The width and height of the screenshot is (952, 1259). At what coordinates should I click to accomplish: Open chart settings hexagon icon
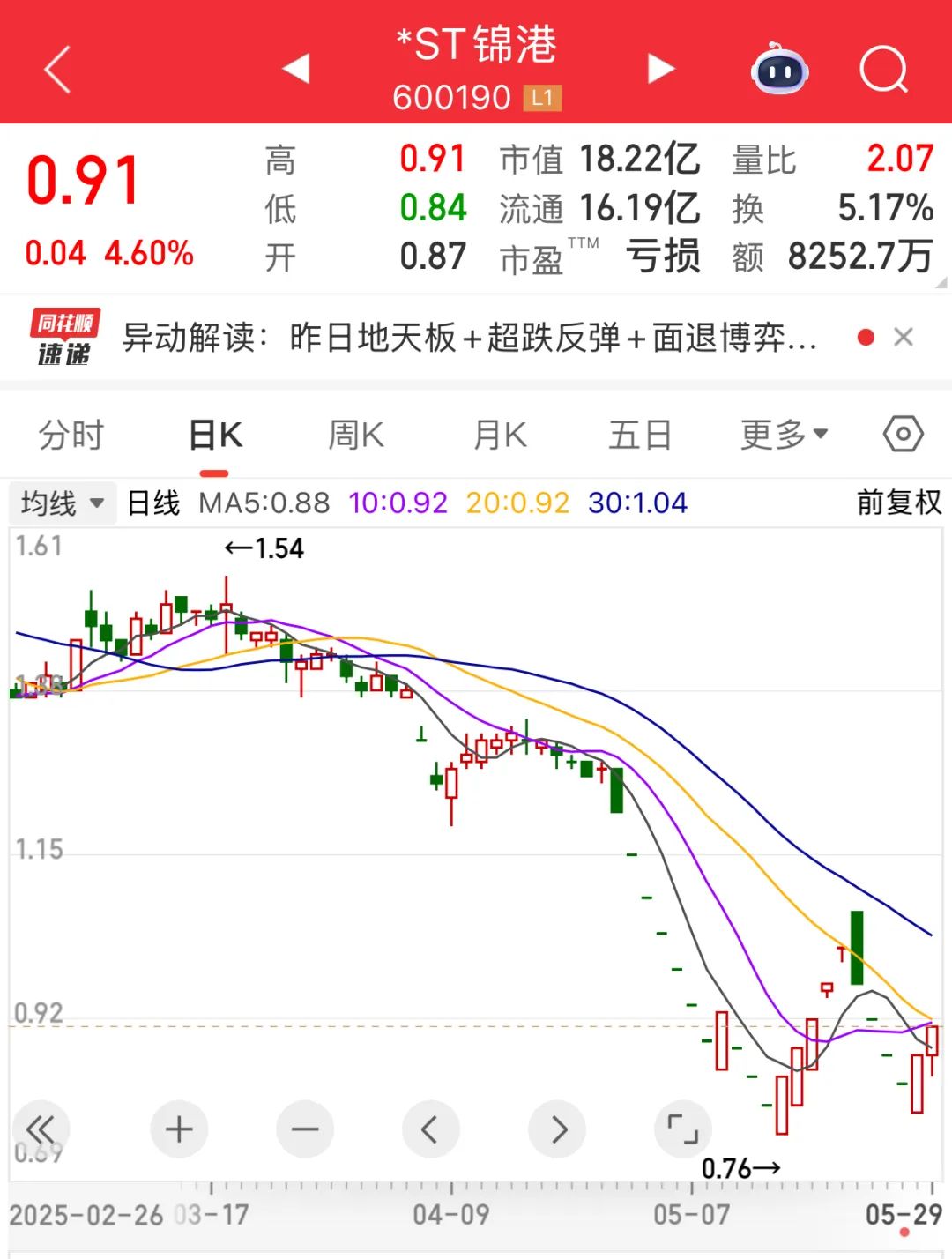click(903, 434)
